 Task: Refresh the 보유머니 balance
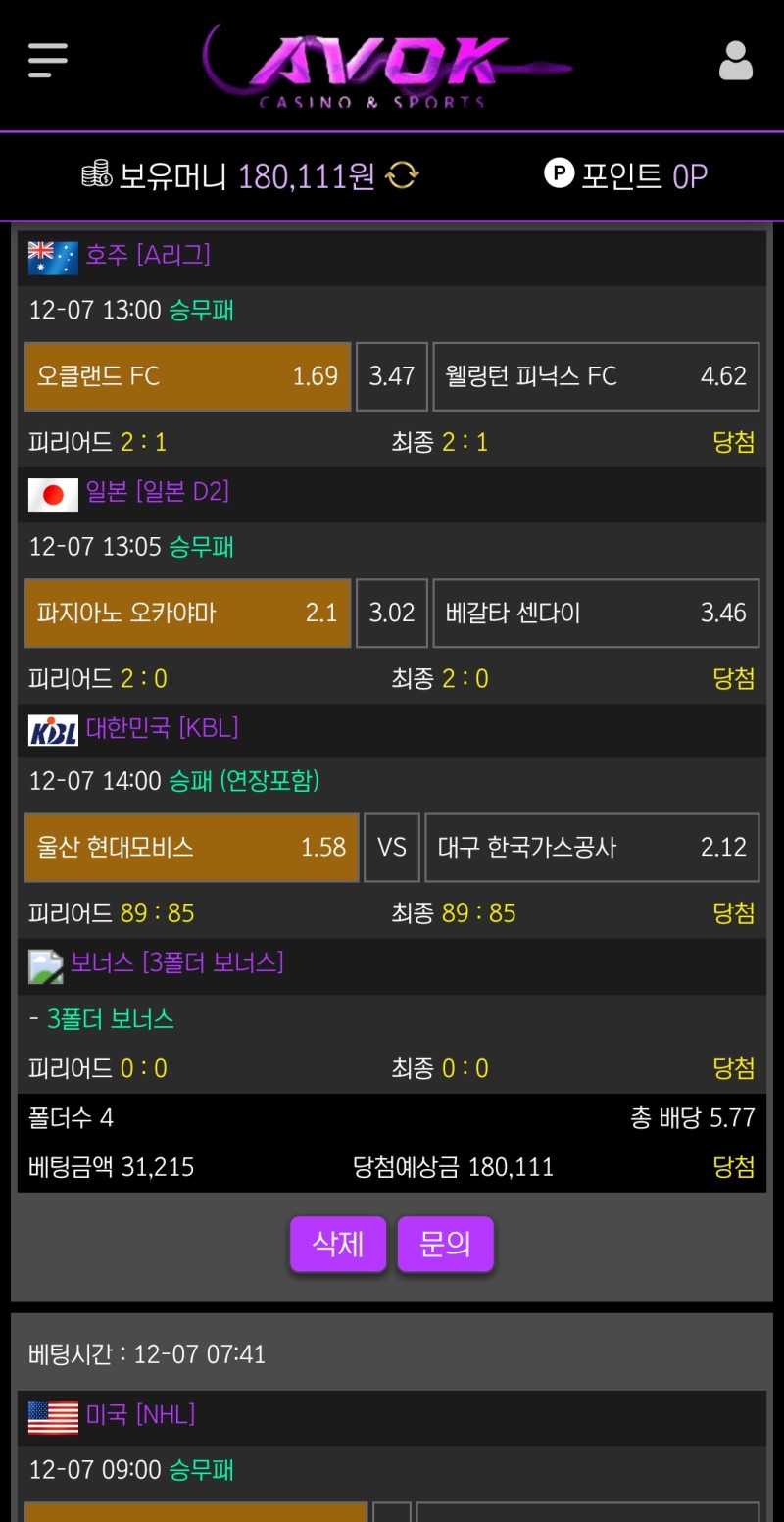click(402, 176)
